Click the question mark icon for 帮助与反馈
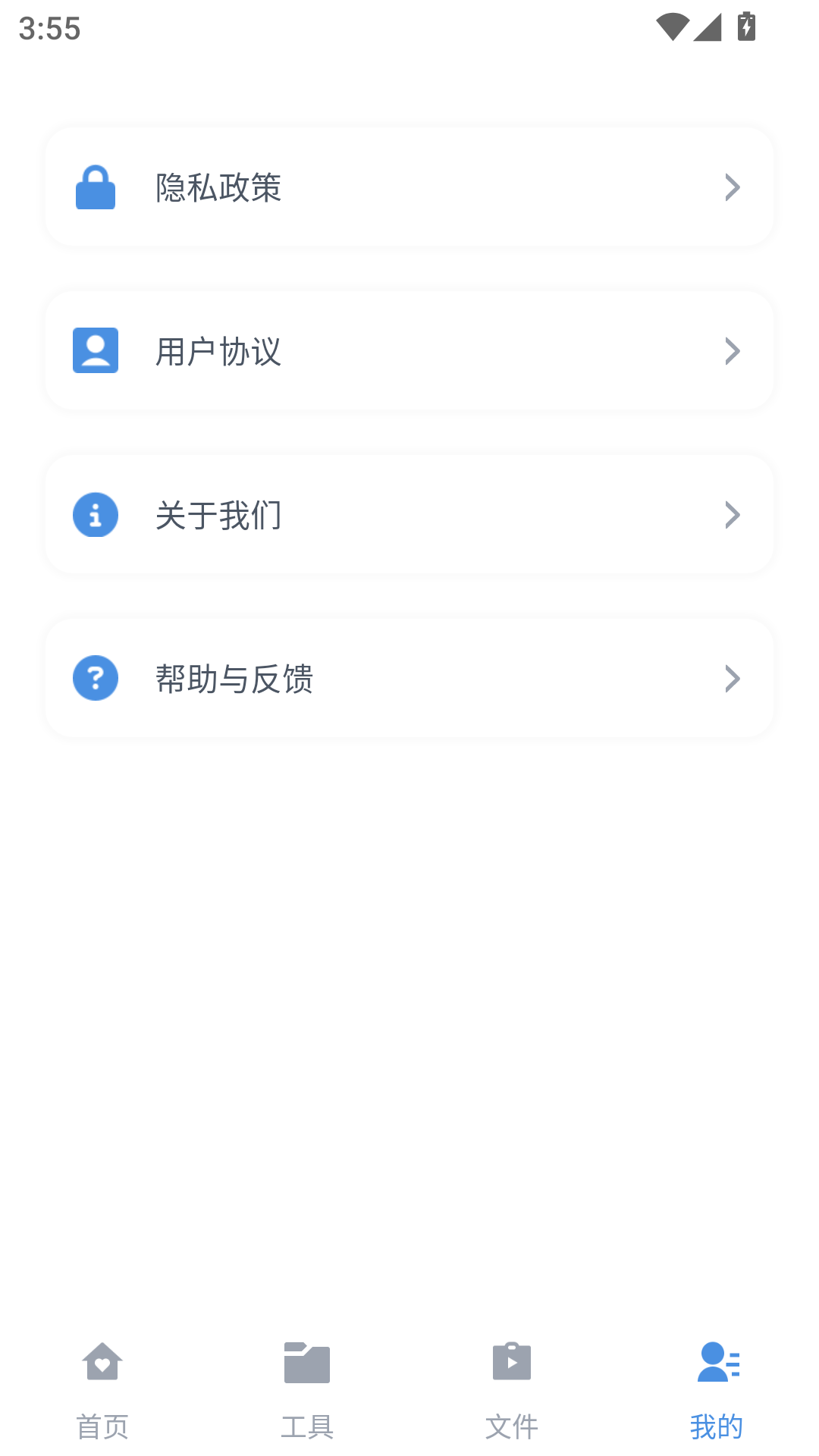 pyautogui.click(x=96, y=678)
